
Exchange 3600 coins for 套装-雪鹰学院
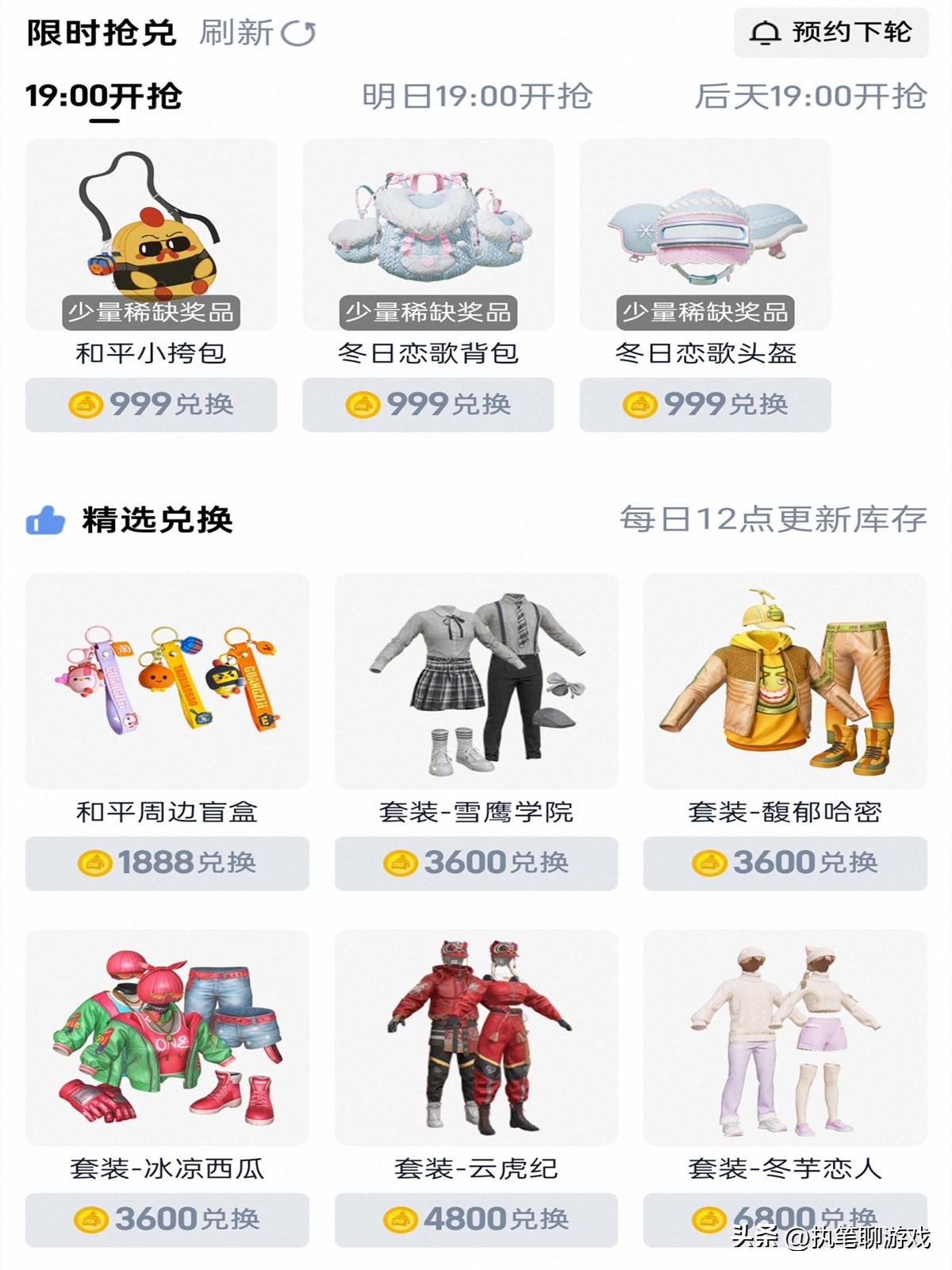(x=476, y=863)
